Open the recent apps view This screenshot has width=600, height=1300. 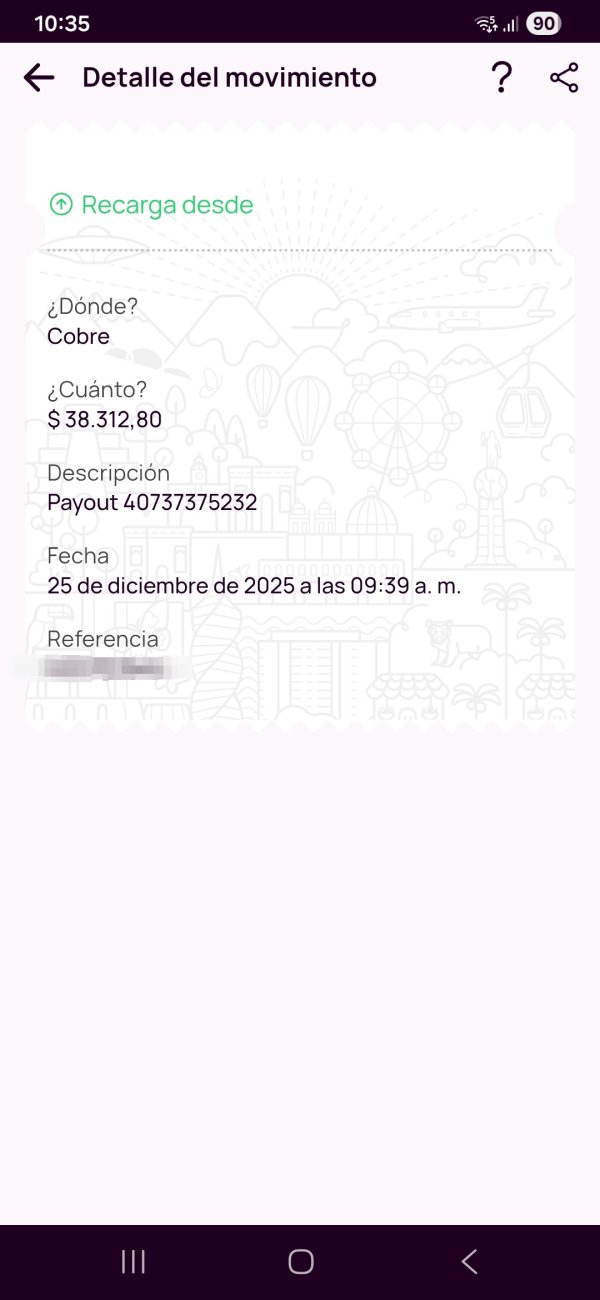pos(133,1261)
